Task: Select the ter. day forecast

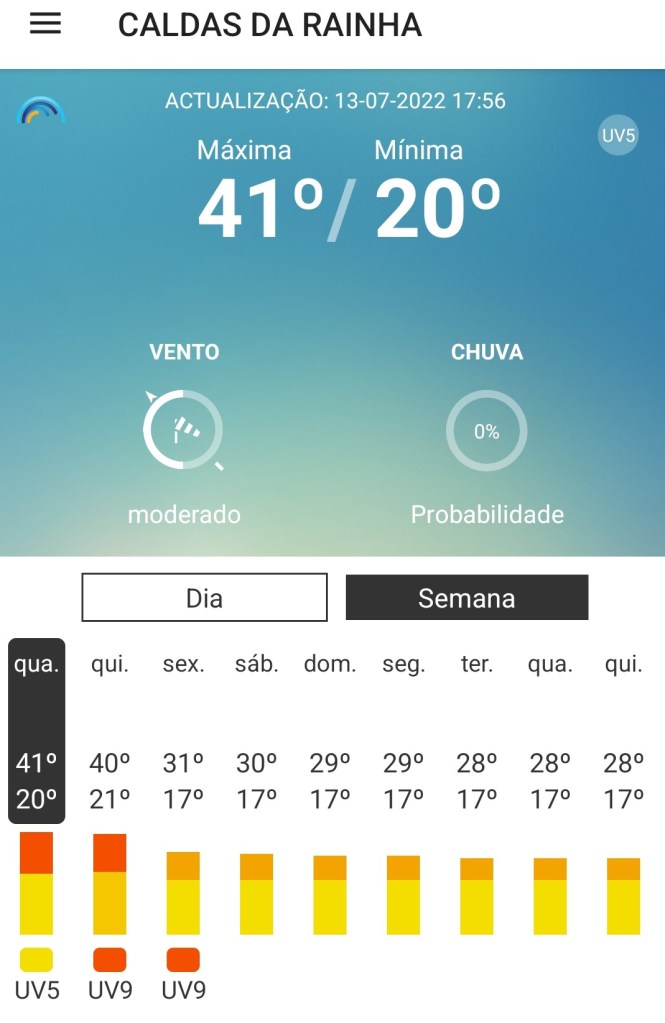Action: point(477,731)
